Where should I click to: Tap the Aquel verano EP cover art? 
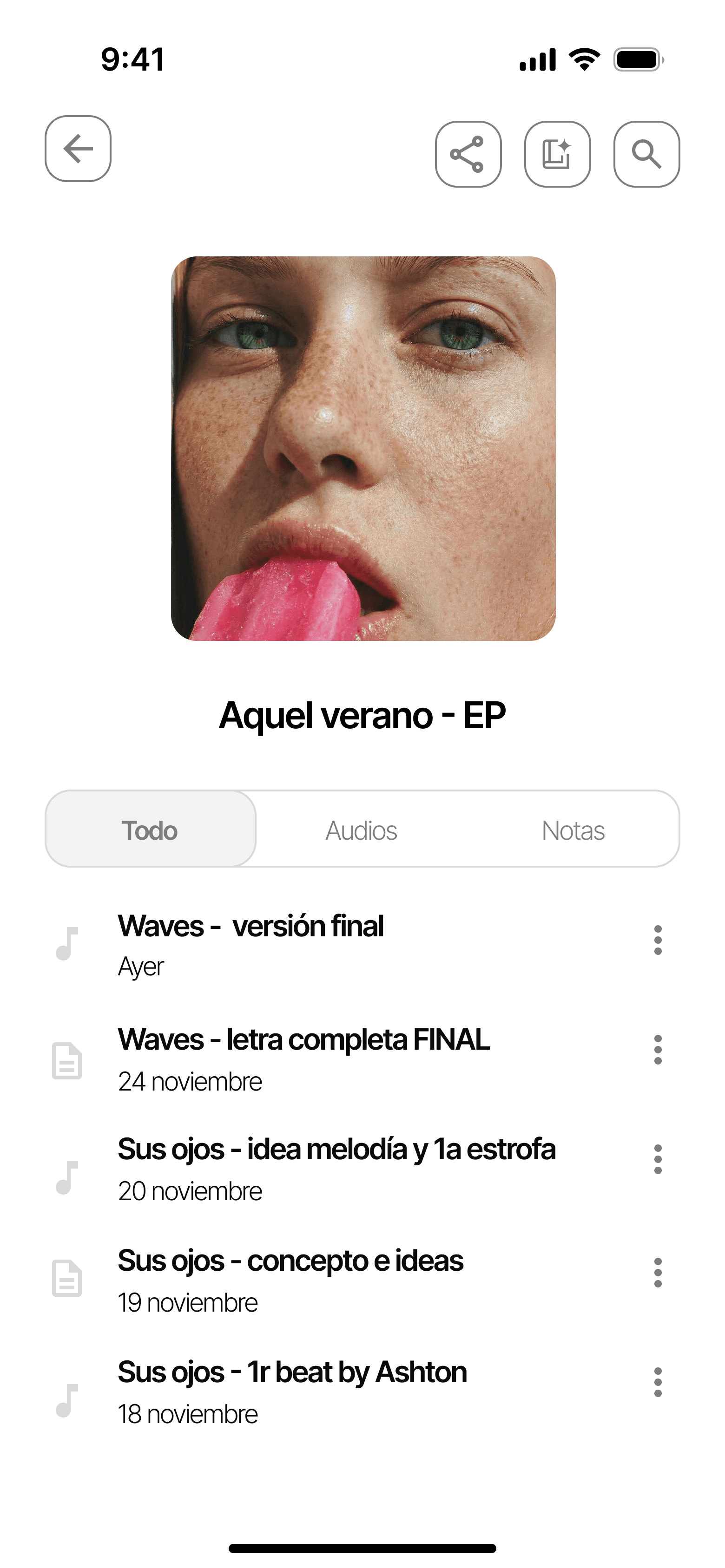[x=363, y=449]
